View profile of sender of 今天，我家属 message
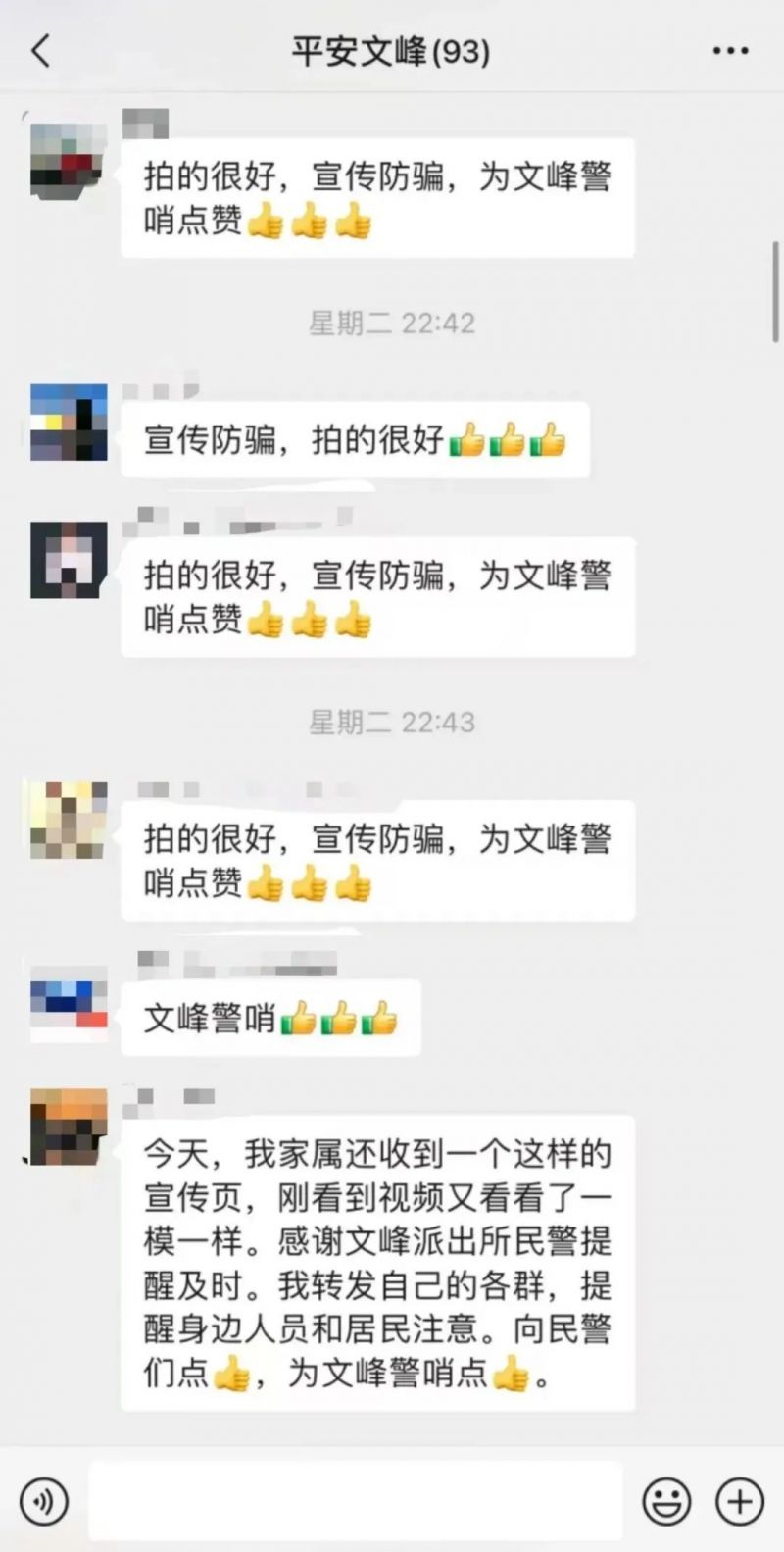Image resolution: width=784 pixels, height=1552 pixels. (x=69, y=1126)
